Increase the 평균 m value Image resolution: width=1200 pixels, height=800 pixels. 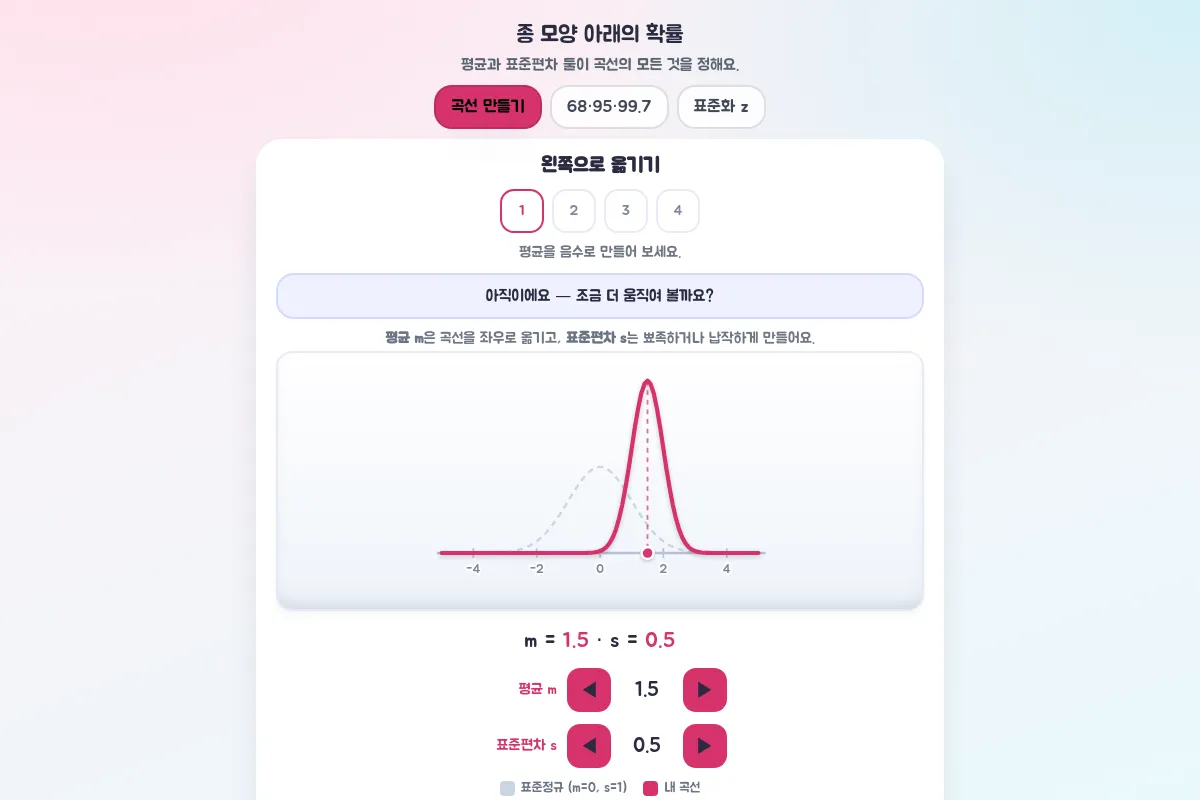[x=705, y=690]
